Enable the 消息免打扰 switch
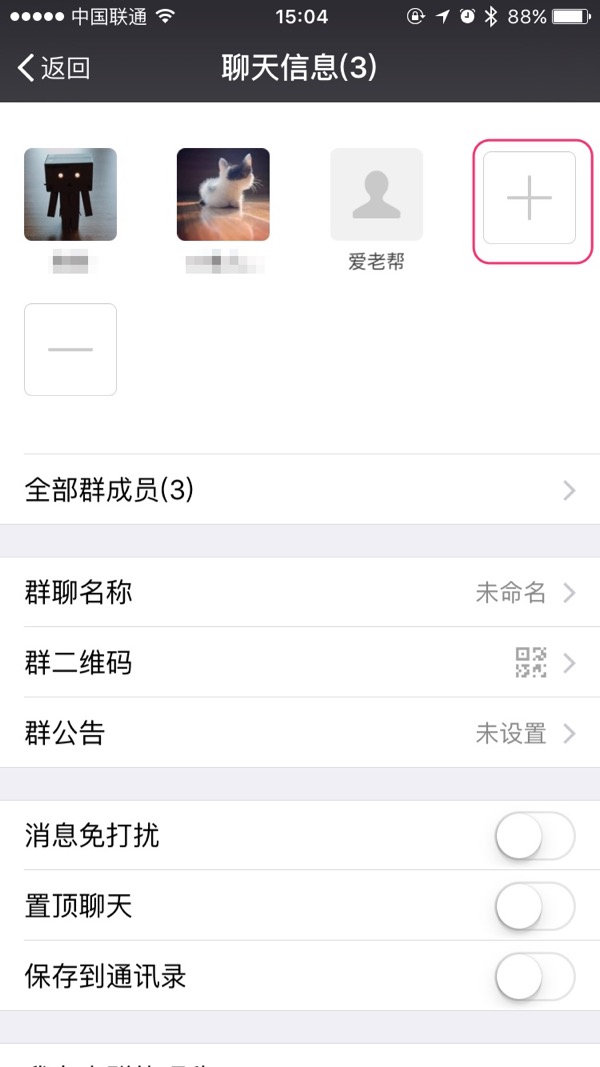Viewport: 600px width, 1067px height. click(535, 836)
